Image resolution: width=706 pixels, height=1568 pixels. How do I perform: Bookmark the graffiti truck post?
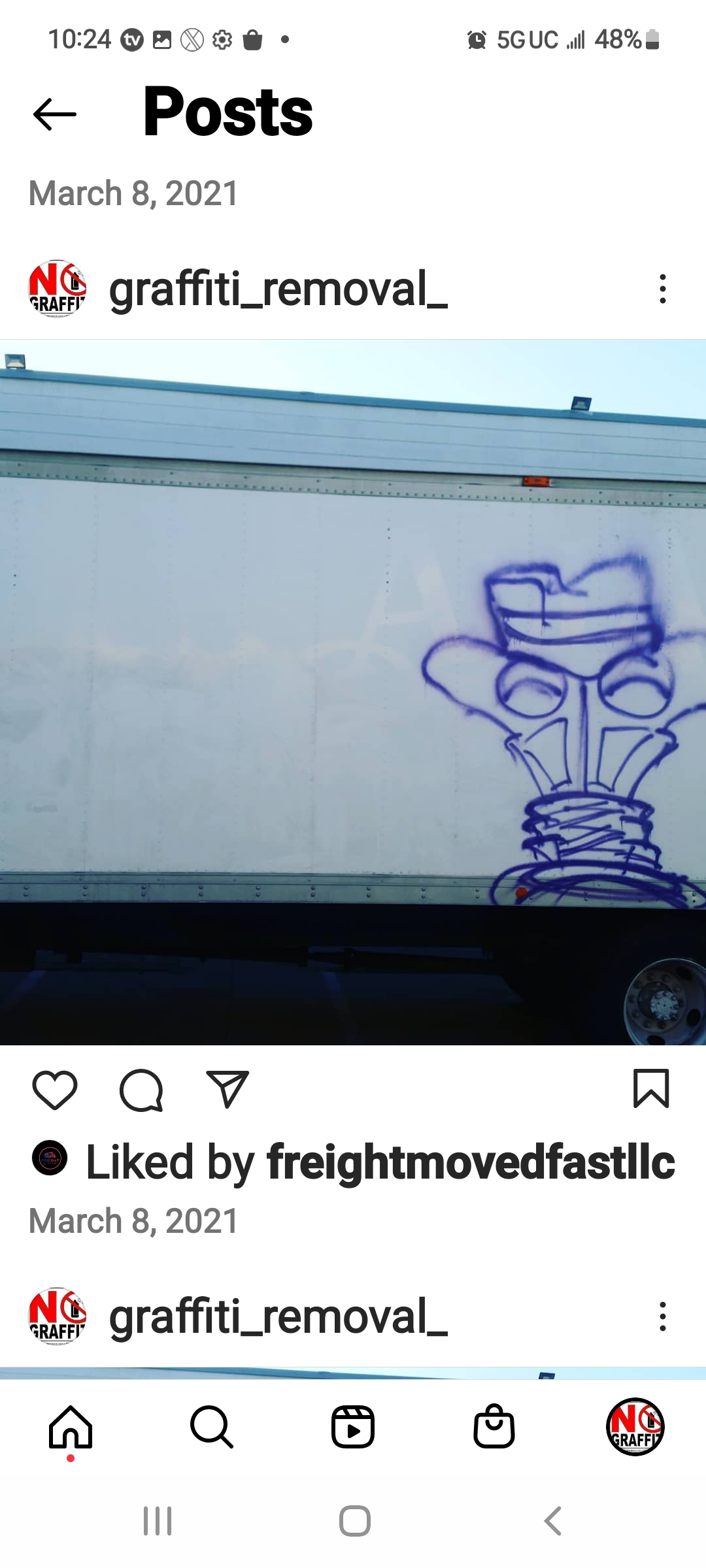coord(651,1088)
